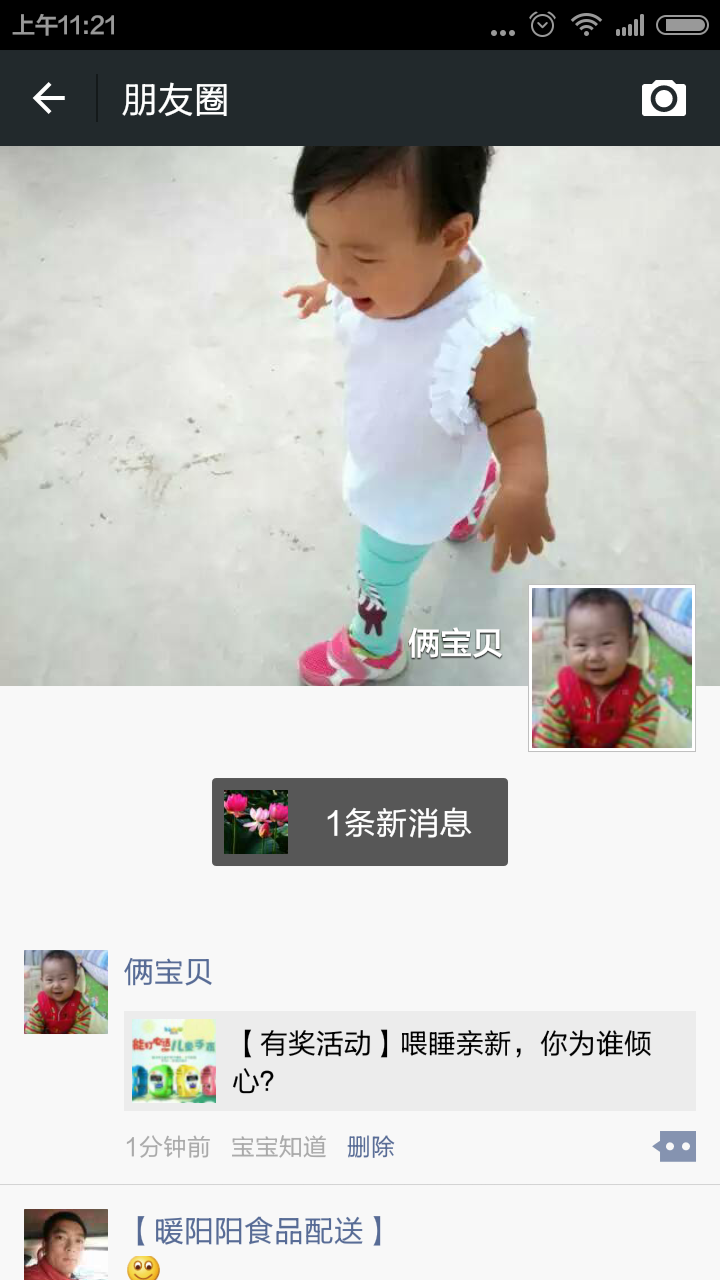Screen dimensions: 720x1280
Task: Open the shared 有奖活动 article card
Action: tap(410, 1061)
